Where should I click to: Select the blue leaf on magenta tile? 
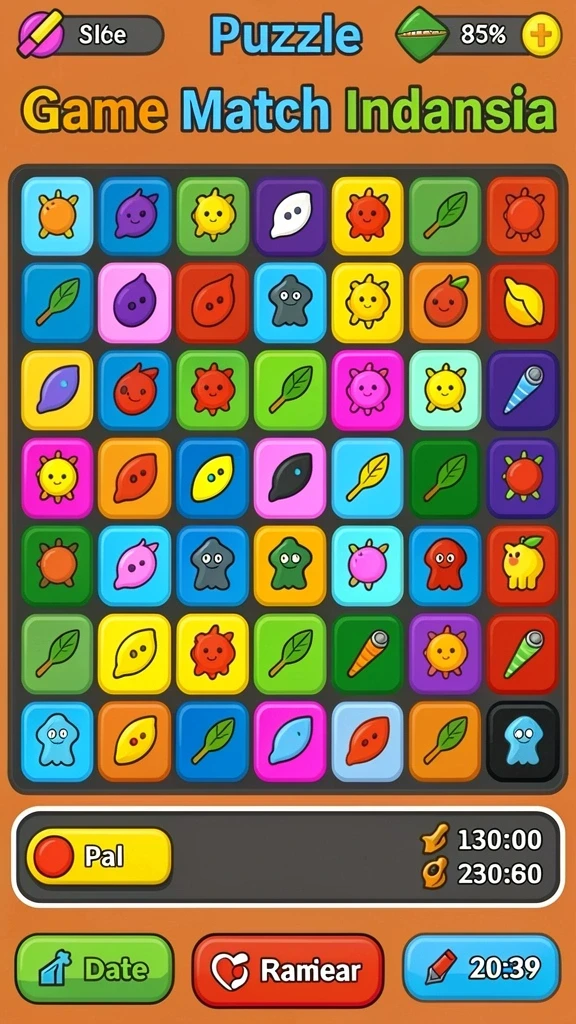[x=289, y=741]
